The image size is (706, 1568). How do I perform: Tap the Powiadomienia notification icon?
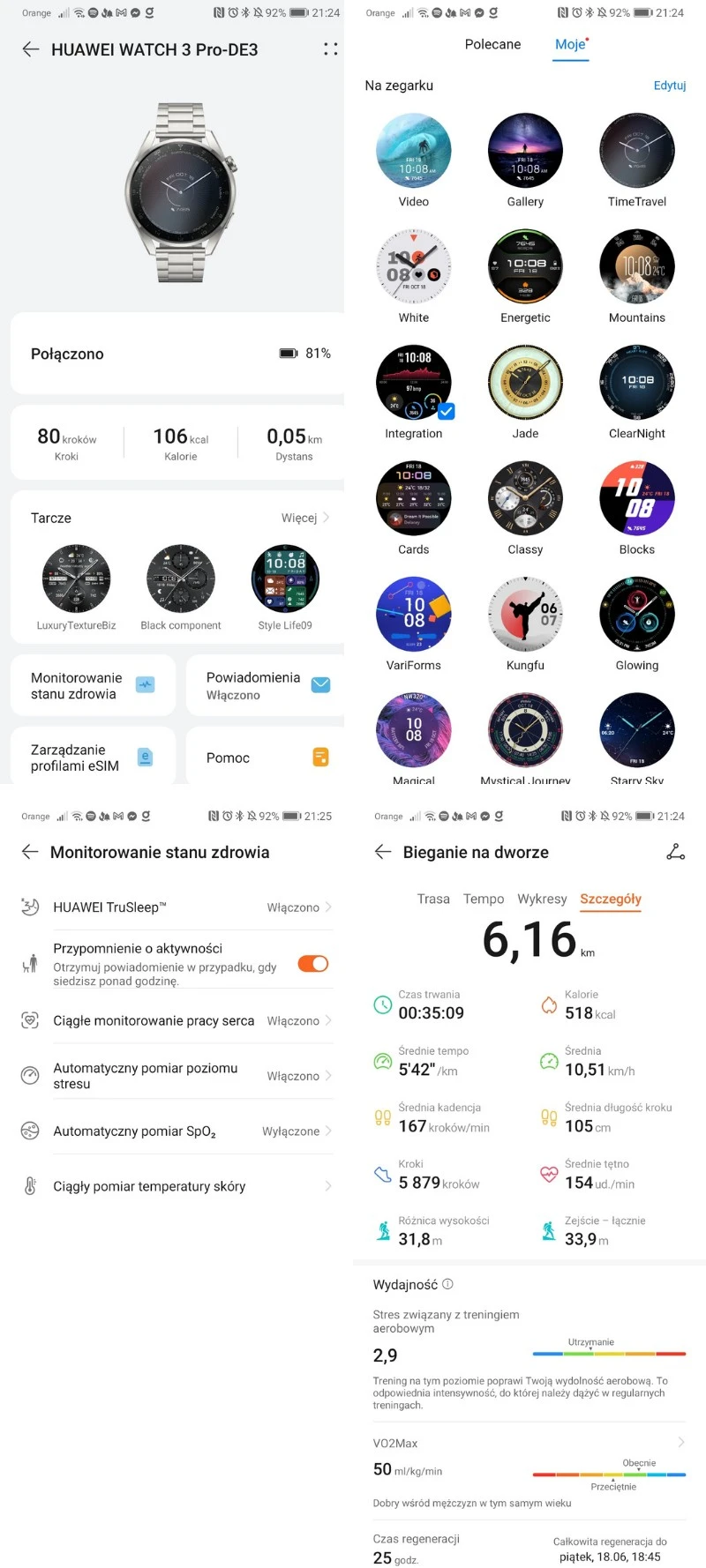click(x=321, y=685)
